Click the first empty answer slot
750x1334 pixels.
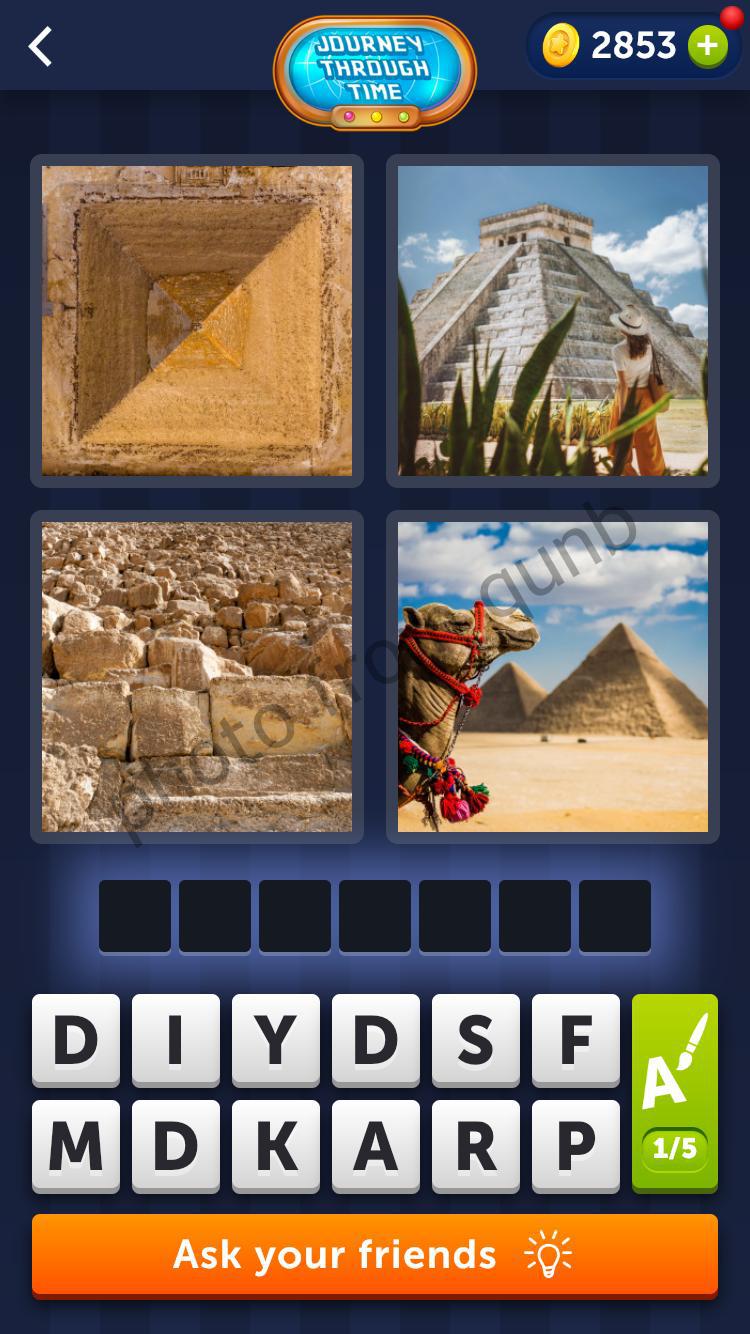[135, 915]
